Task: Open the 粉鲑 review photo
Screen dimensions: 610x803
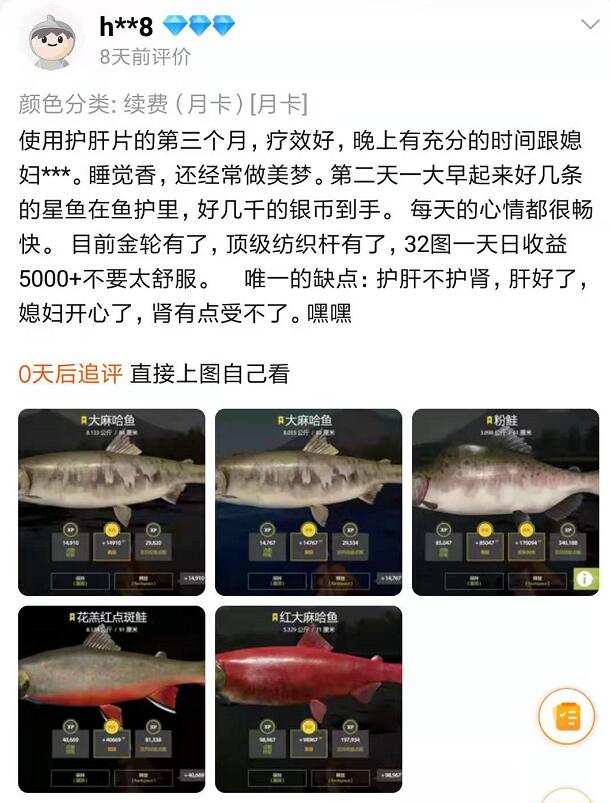Action: [x=505, y=502]
